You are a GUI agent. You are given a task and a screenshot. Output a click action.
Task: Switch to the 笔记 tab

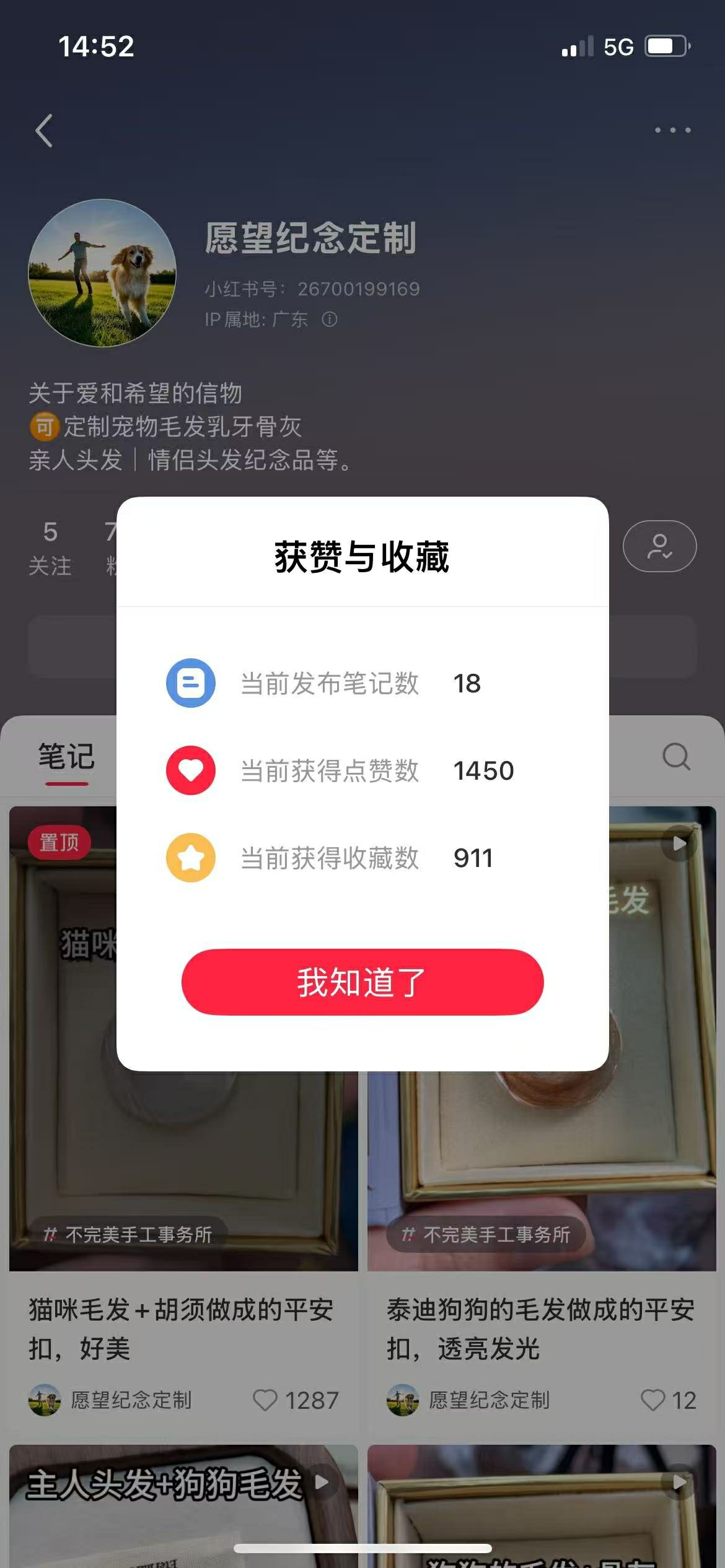(66, 757)
